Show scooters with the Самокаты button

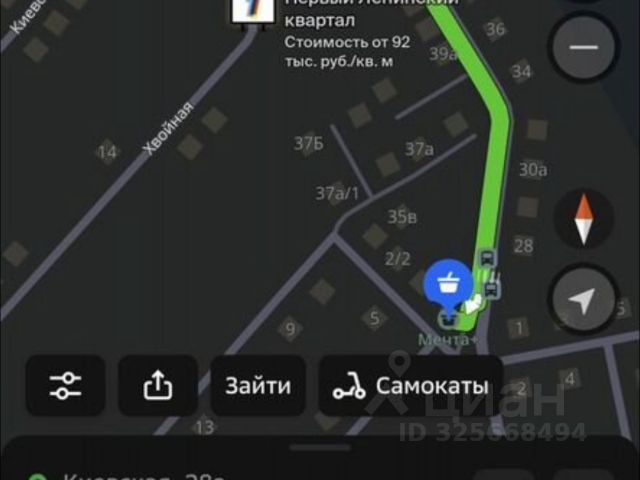tap(411, 385)
